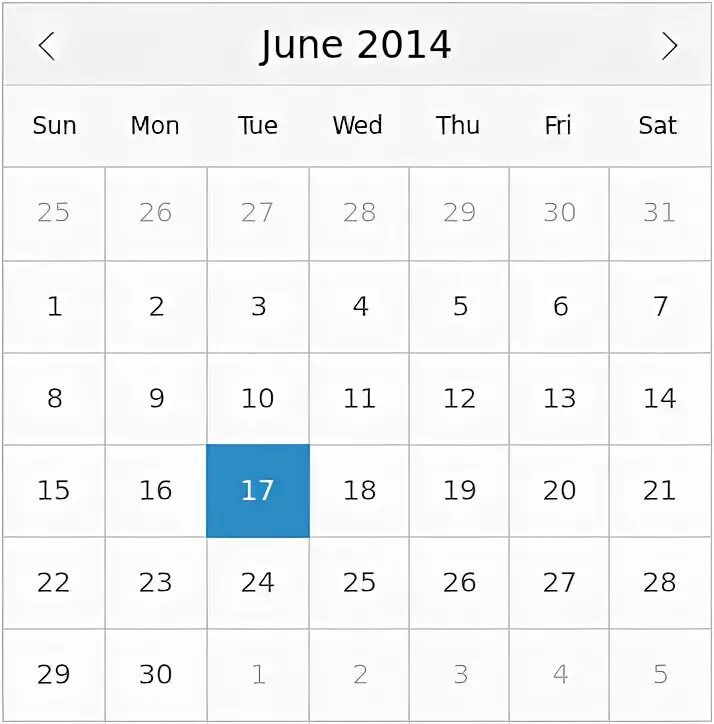Choose June 26
The width and height of the screenshot is (714, 724).
coord(459,582)
